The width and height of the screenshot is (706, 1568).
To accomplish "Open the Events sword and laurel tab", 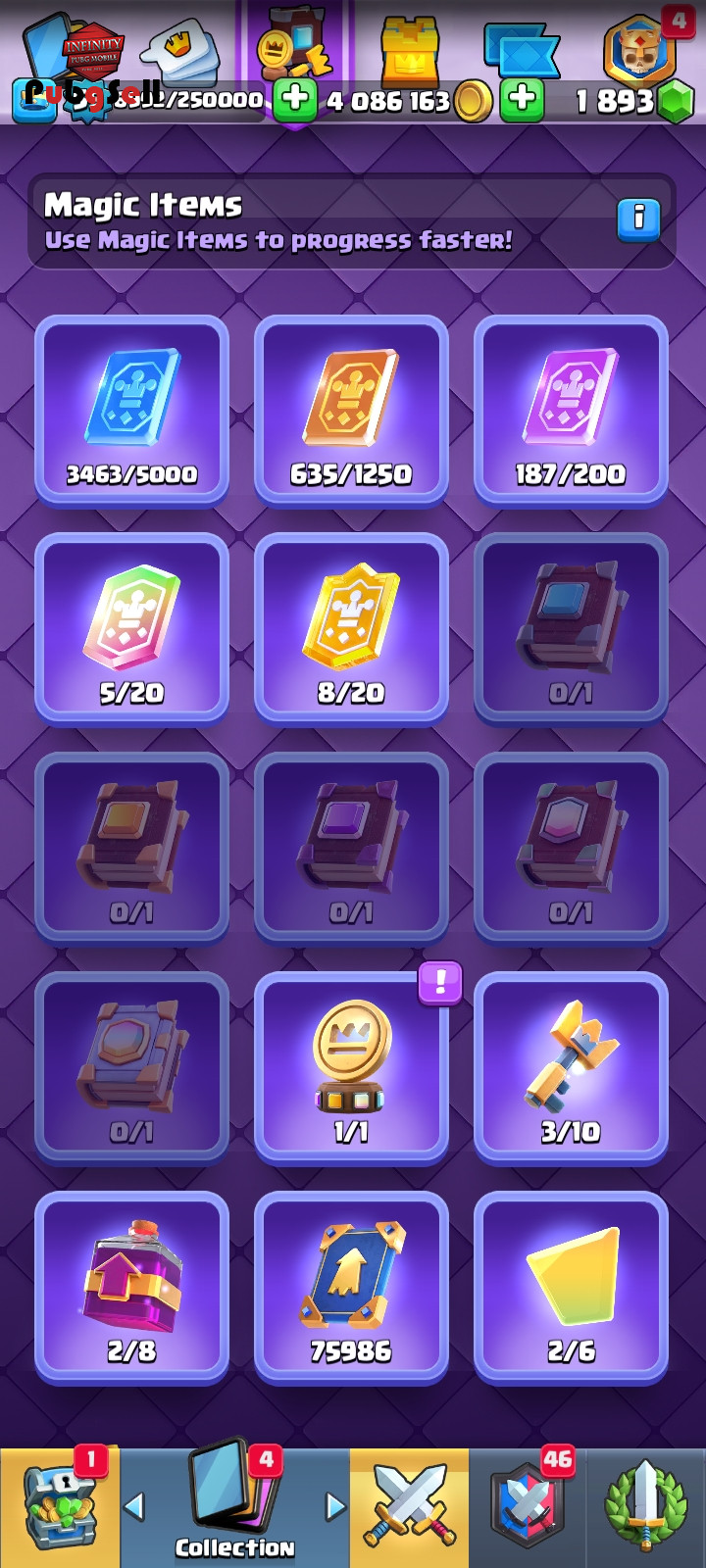I will pos(646,1509).
